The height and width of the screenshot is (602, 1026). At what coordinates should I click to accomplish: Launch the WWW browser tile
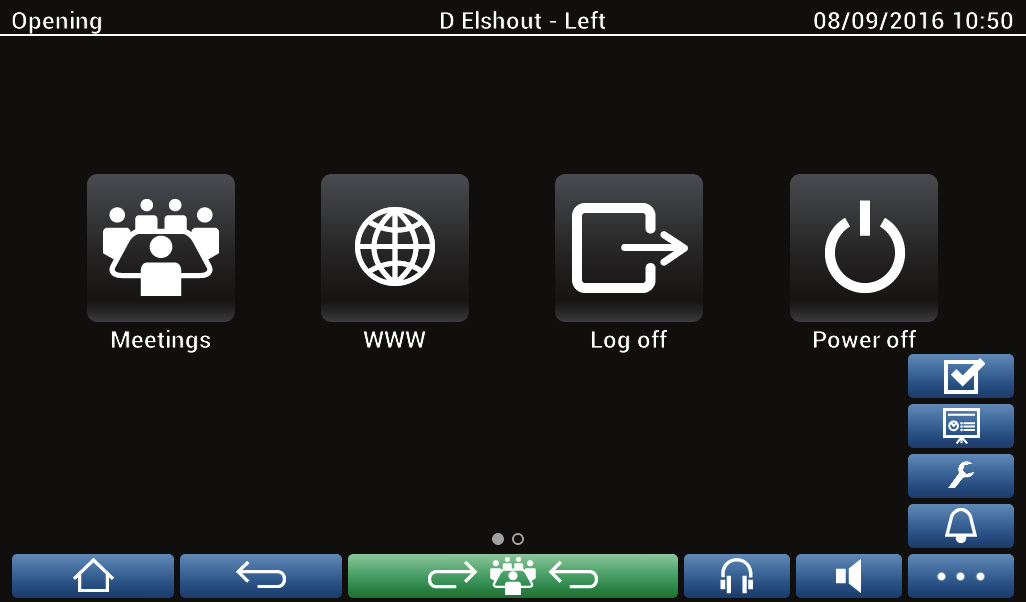(395, 248)
